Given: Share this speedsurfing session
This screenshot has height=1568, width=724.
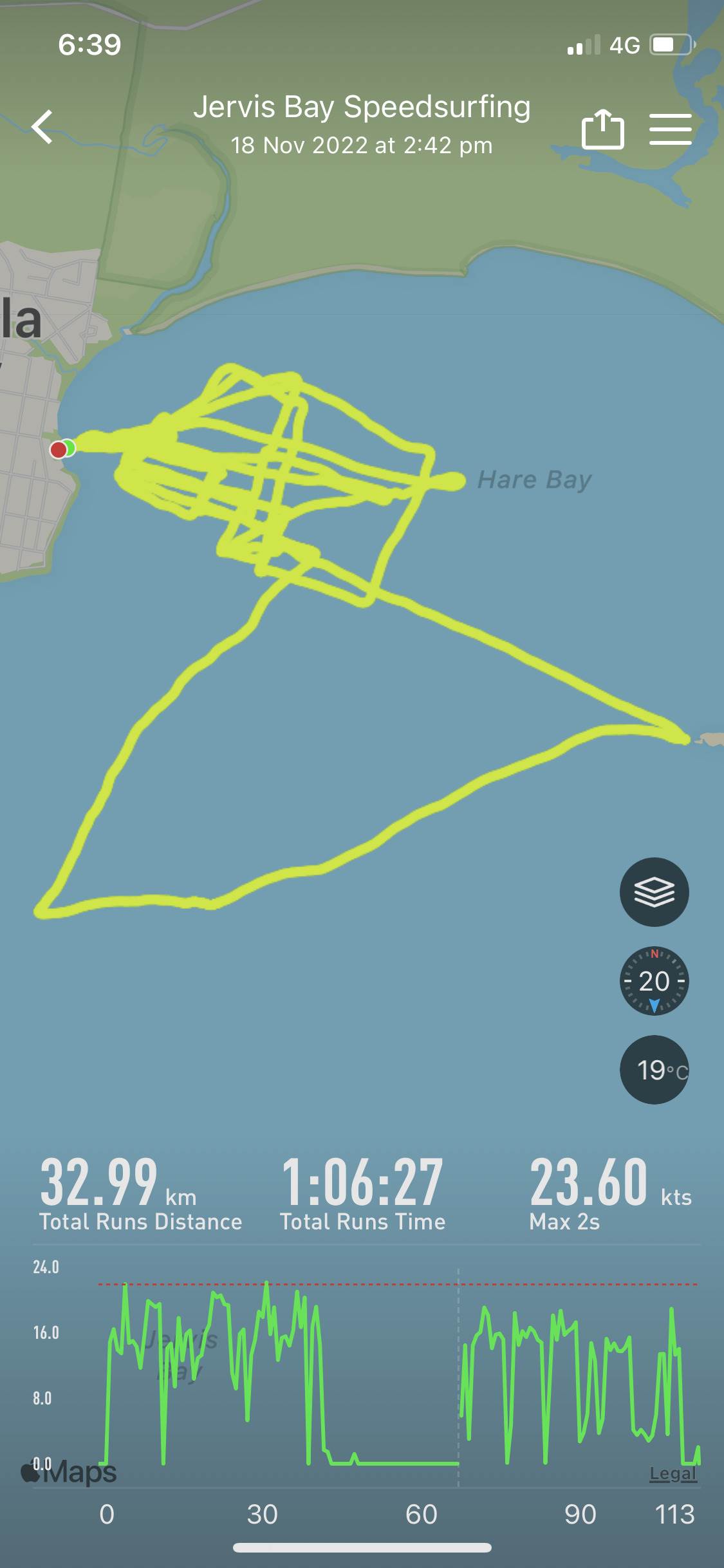Looking at the screenshot, I should (x=602, y=129).
